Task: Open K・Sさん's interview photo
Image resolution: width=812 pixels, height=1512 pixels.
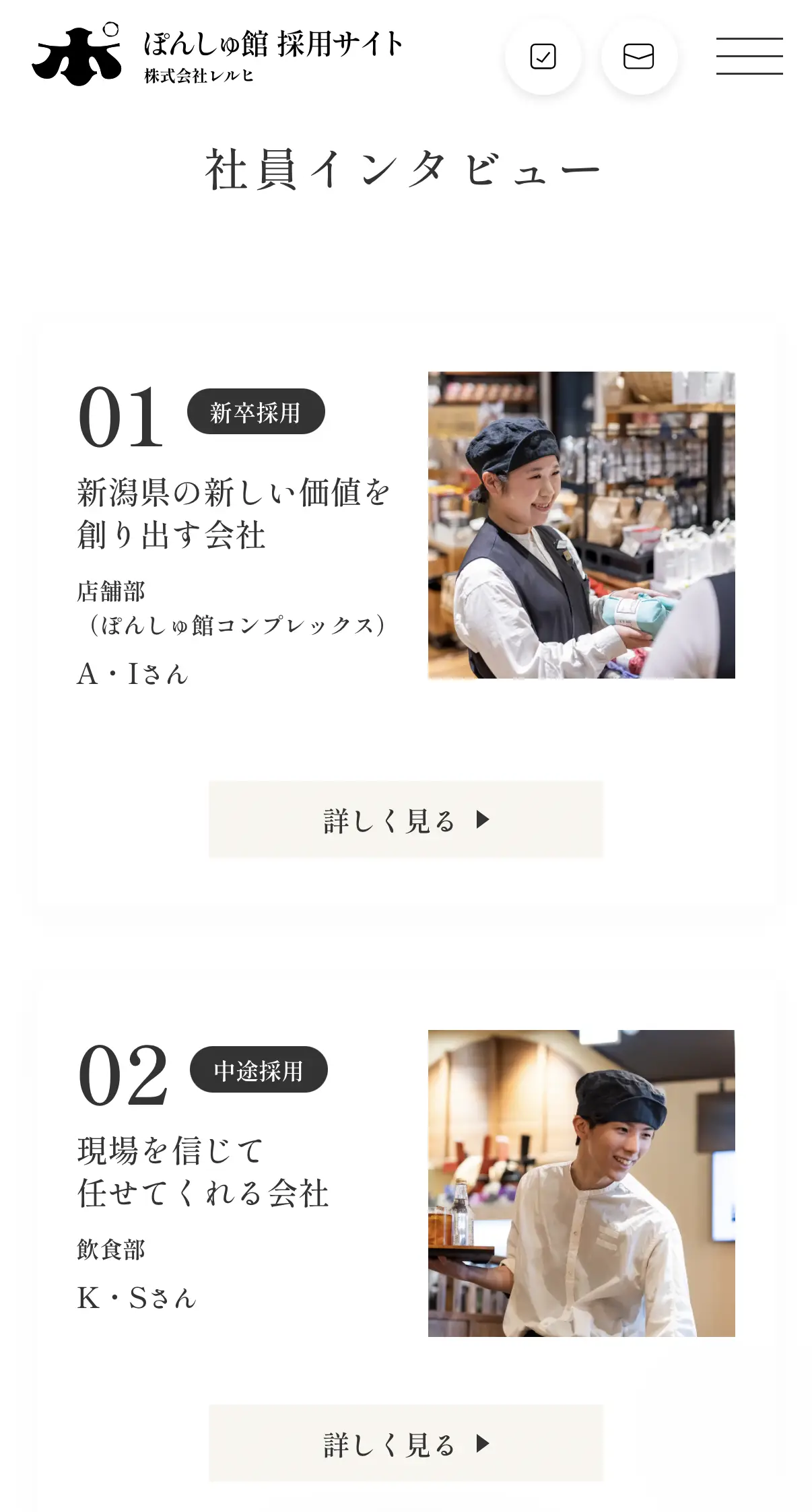Action: pyautogui.click(x=581, y=1183)
